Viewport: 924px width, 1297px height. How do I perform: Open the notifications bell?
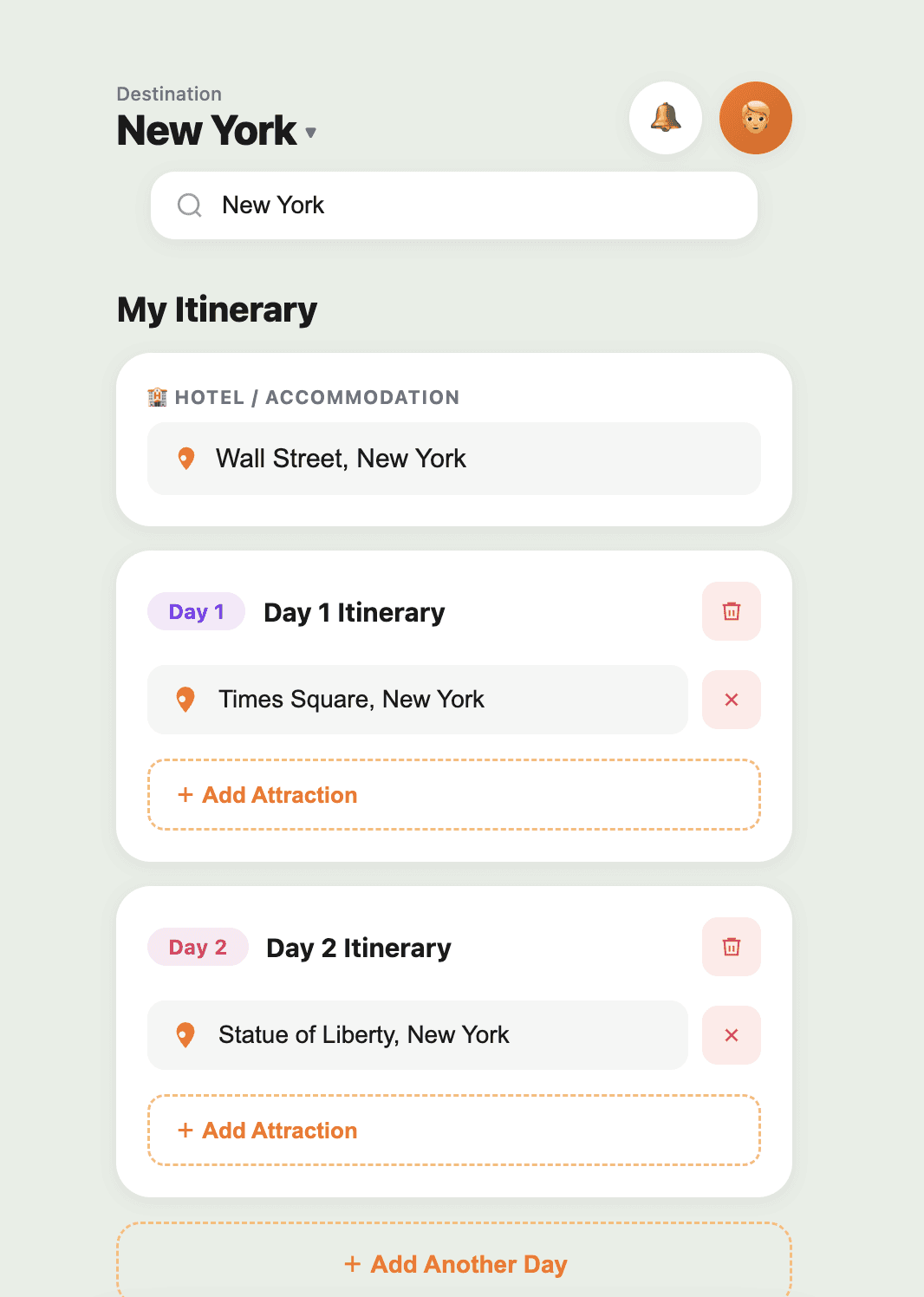(x=665, y=118)
